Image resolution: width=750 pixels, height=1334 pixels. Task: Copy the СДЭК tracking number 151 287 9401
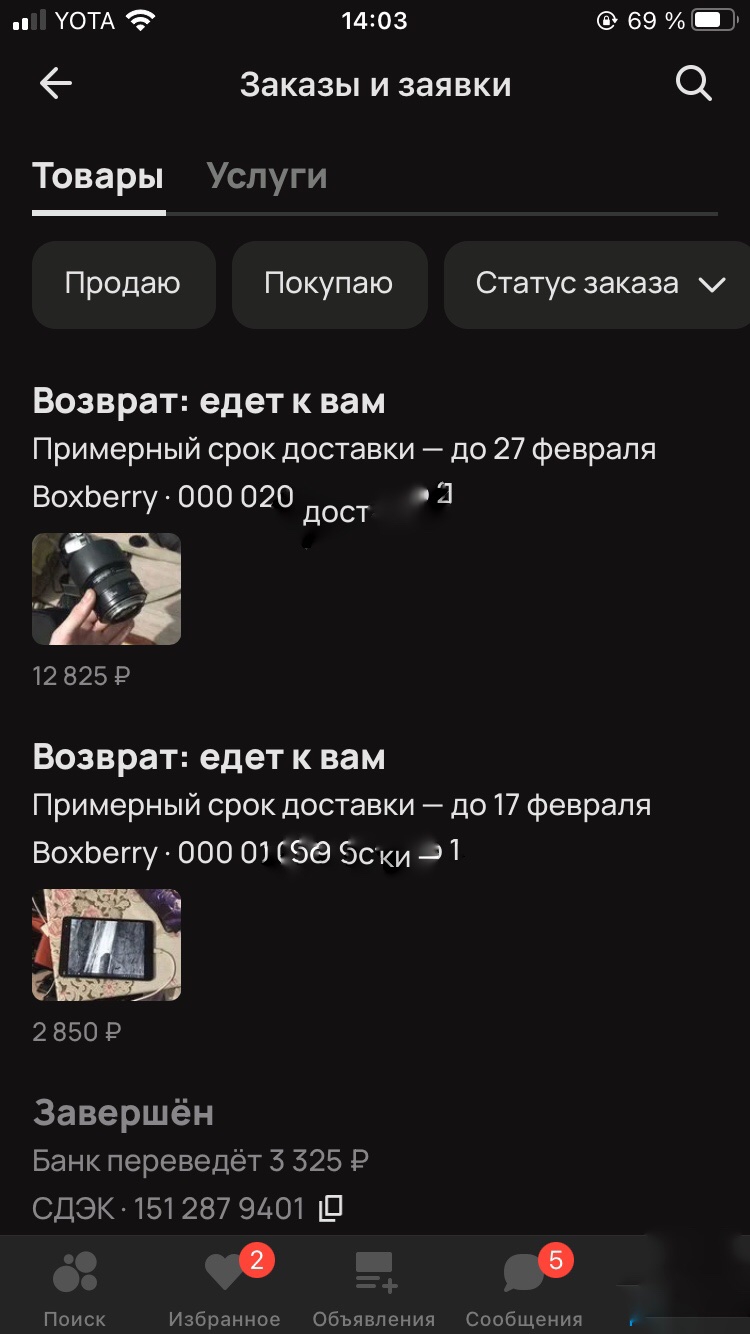click(x=330, y=1208)
